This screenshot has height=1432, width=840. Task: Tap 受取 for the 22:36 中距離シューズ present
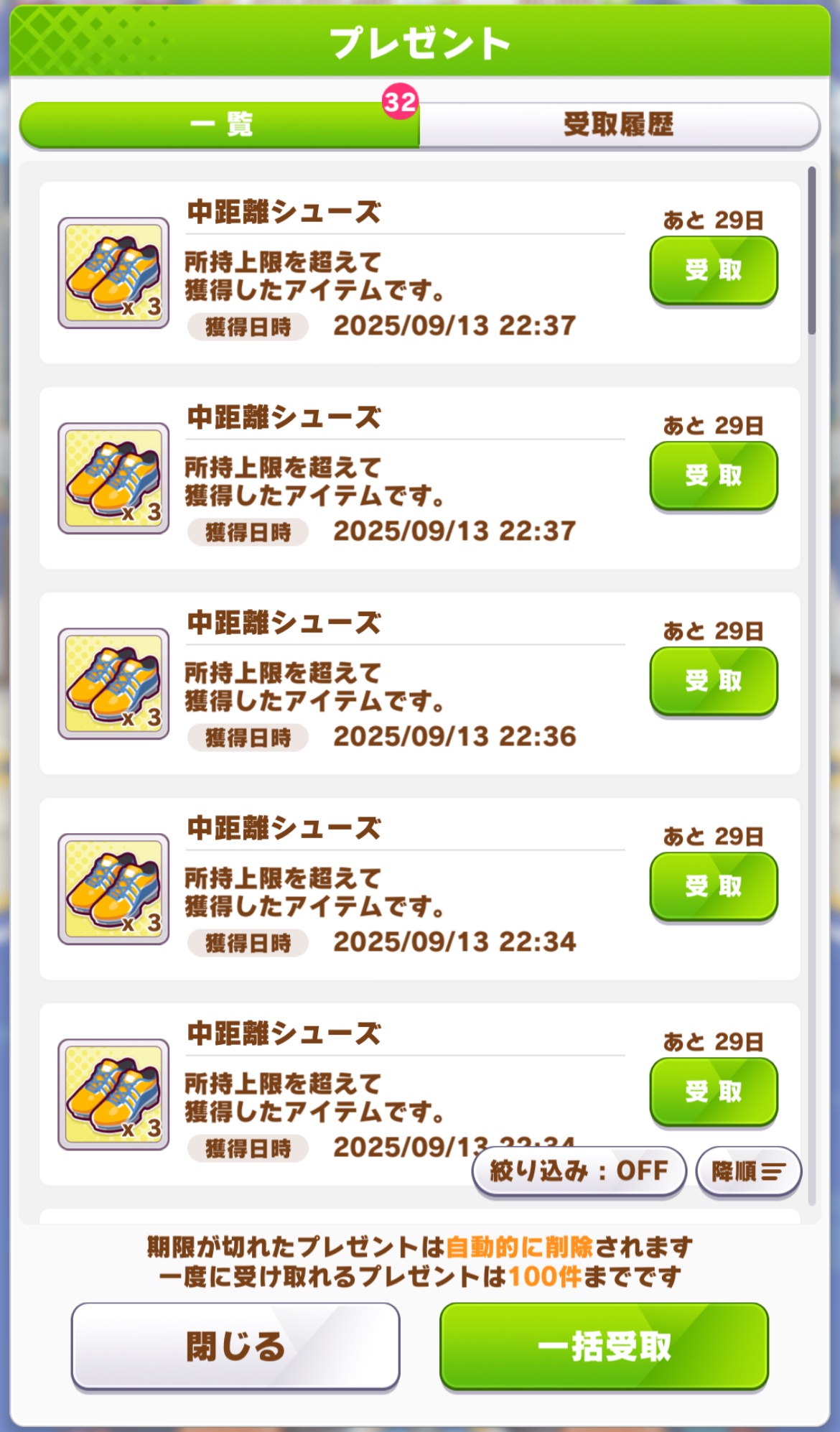(713, 680)
